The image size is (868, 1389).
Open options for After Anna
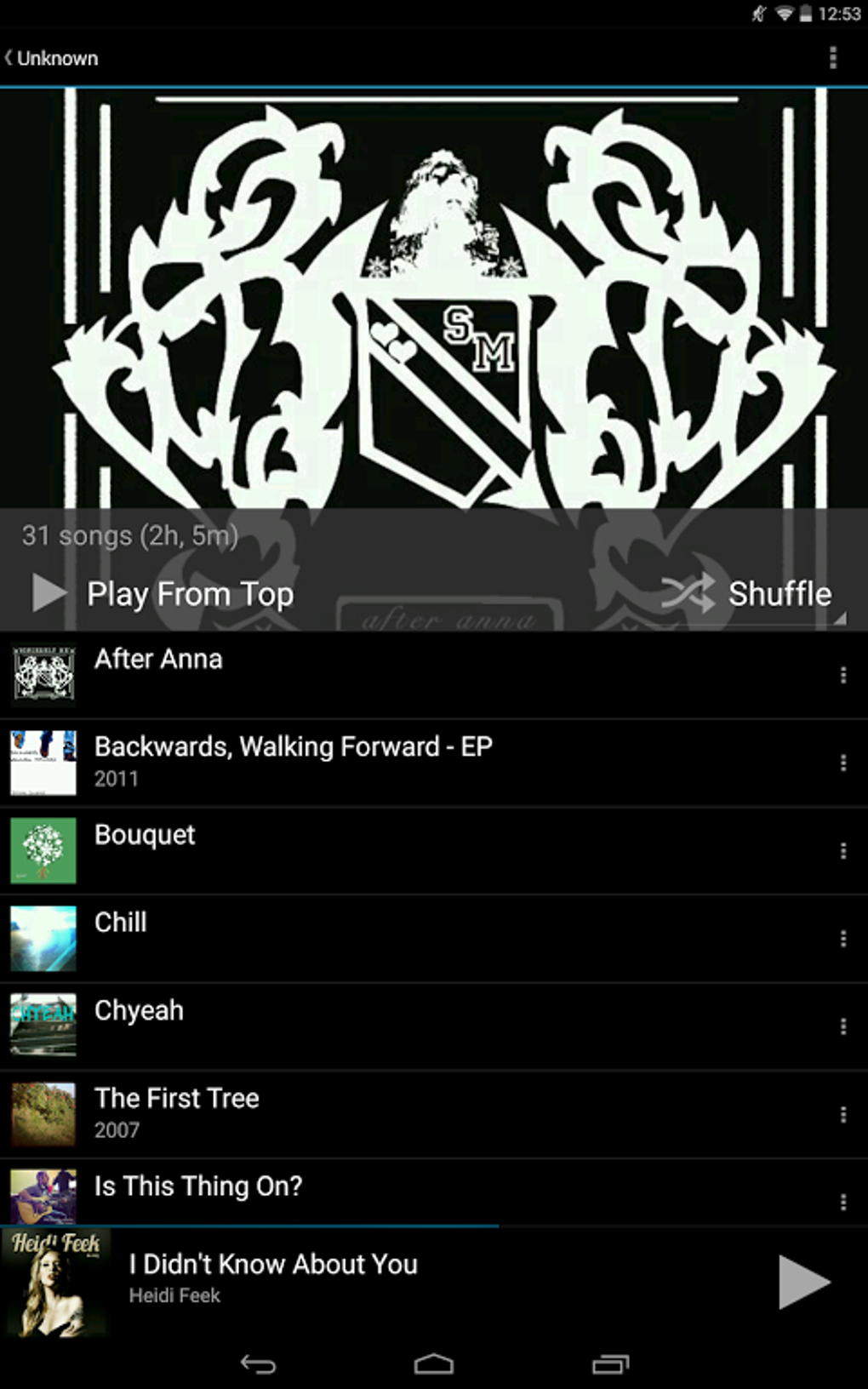tap(842, 675)
